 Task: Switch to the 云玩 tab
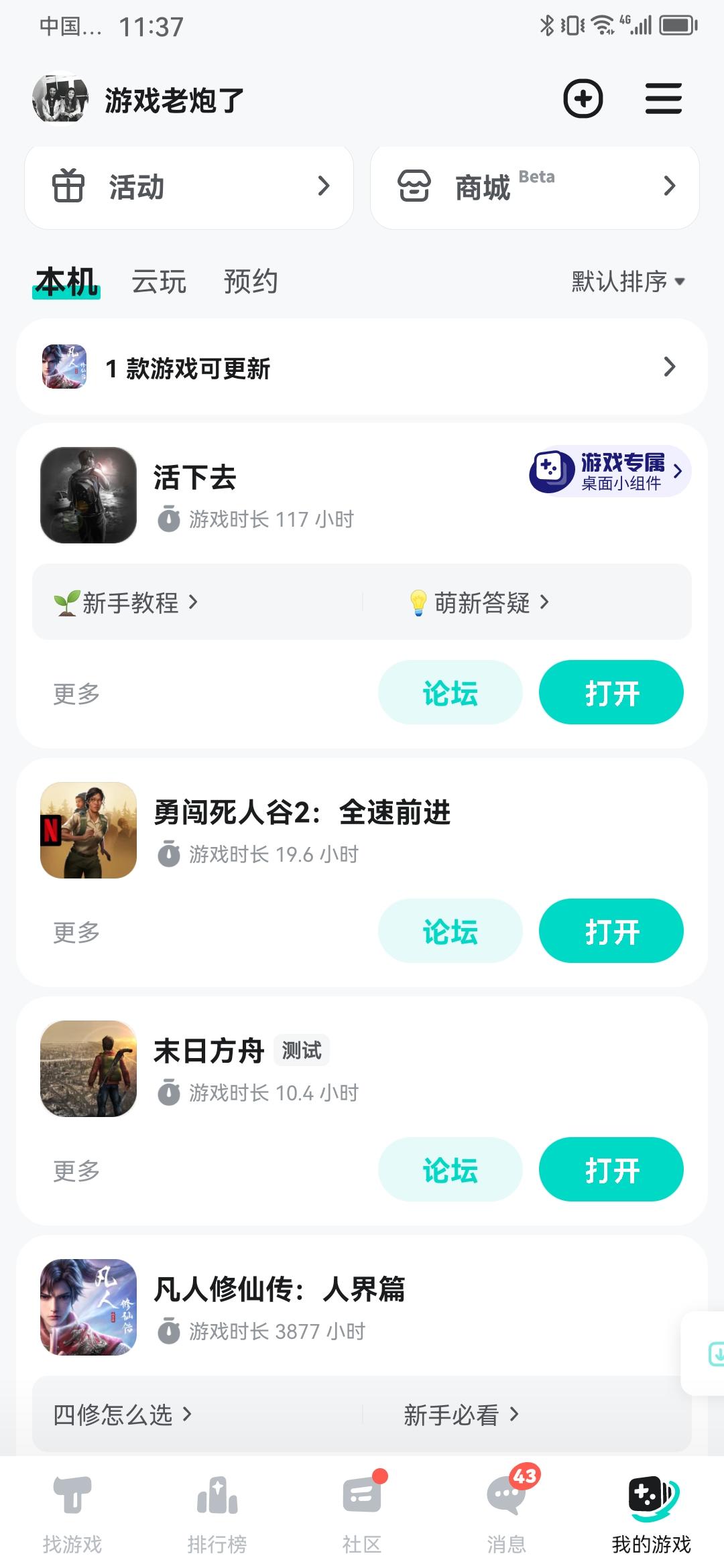tap(158, 281)
